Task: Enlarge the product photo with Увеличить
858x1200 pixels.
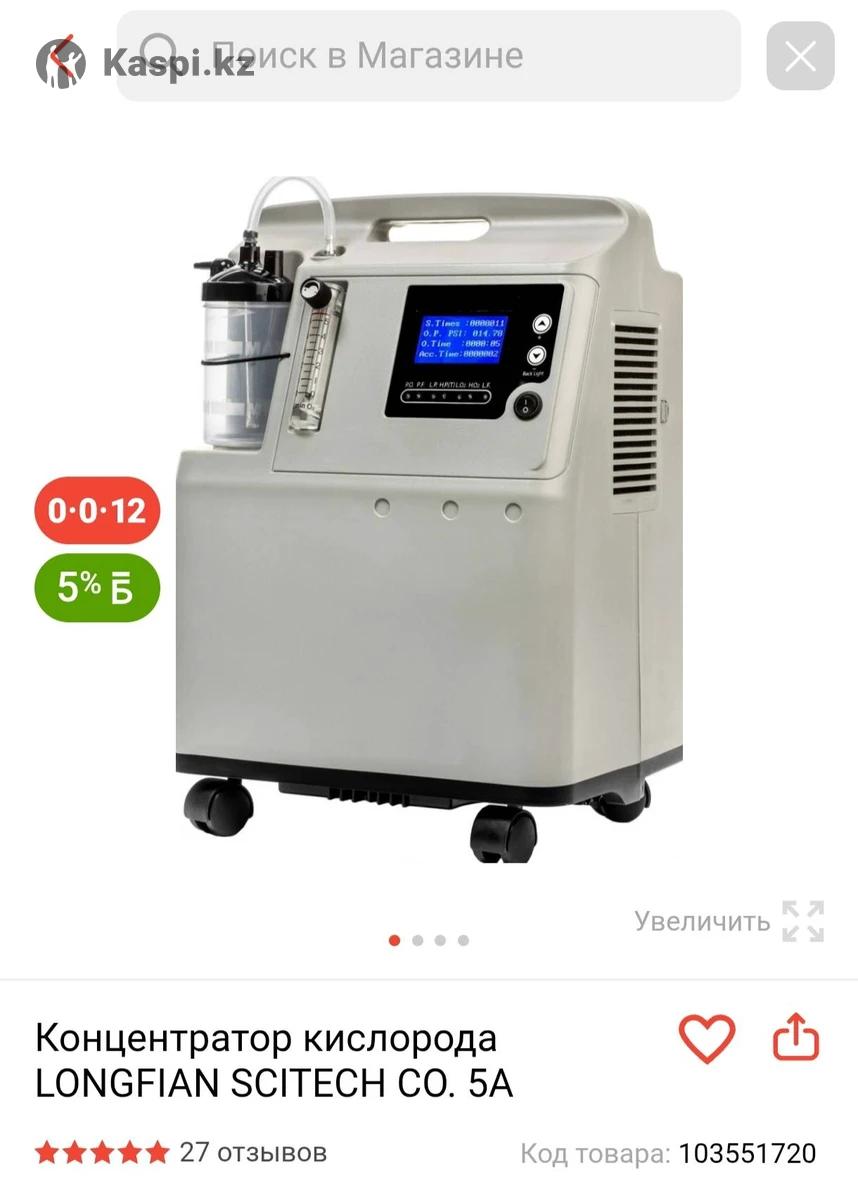Action: [x=729, y=920]
